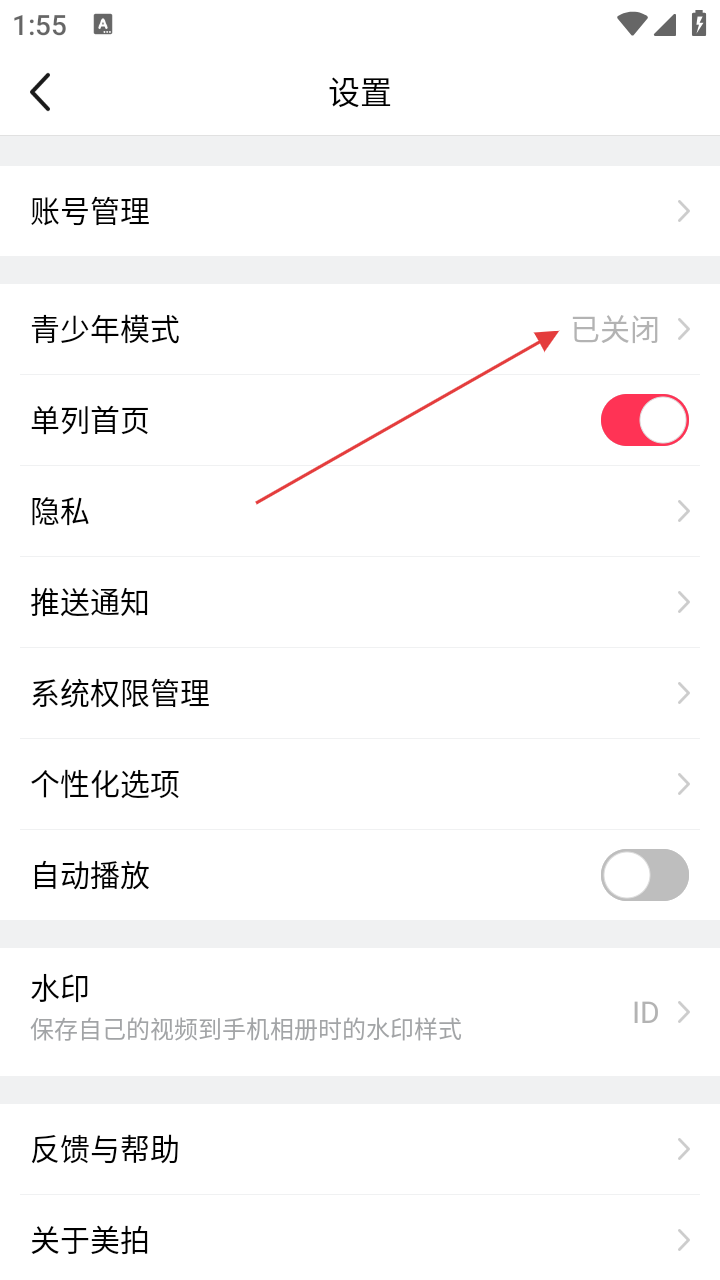
Task: Open 青少年模式 settings
Action: point(360,329)
